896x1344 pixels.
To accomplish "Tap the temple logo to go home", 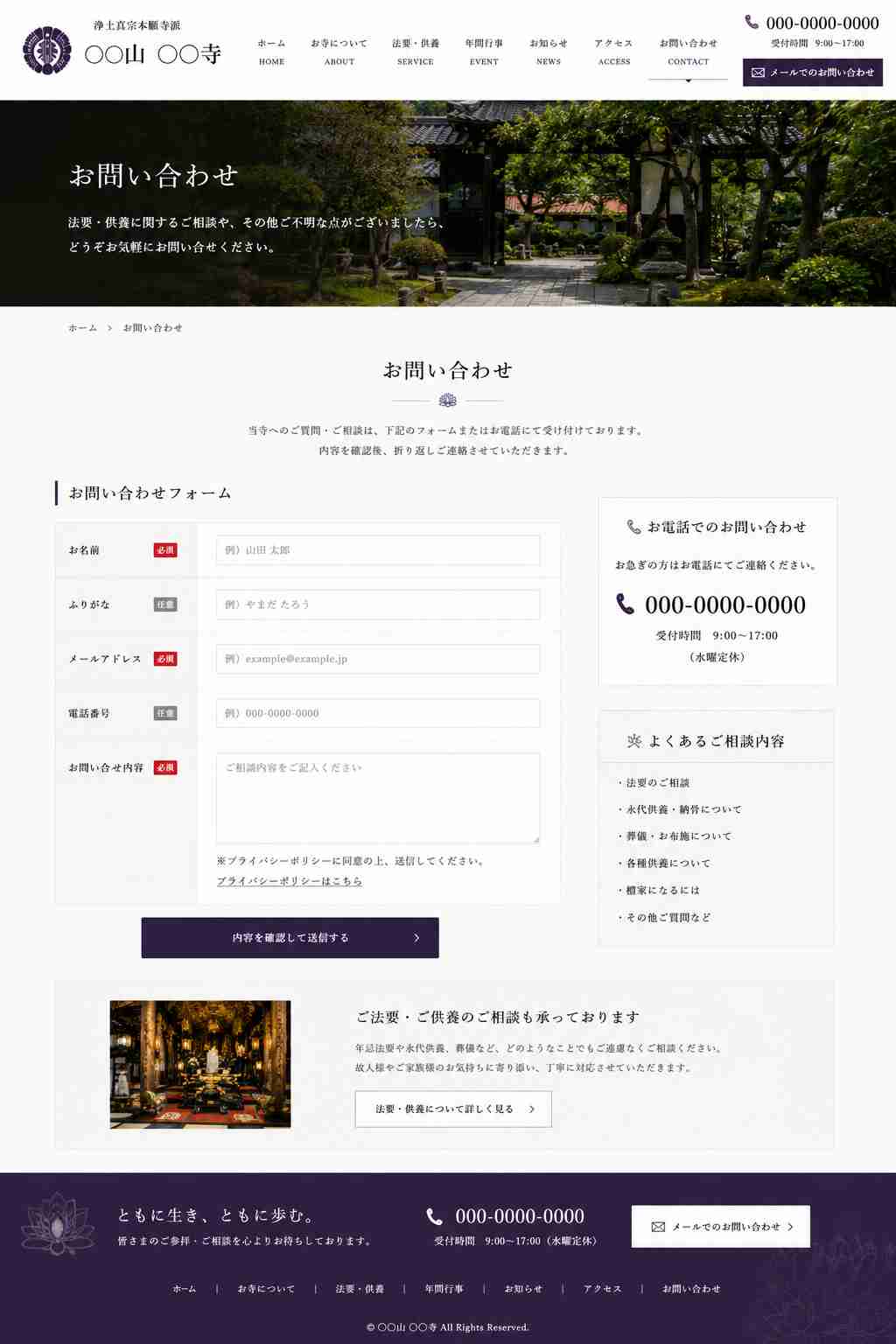I will [122, 49].
